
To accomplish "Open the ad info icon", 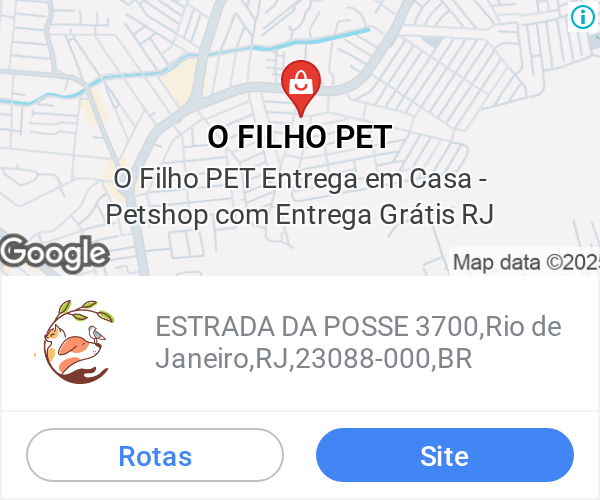I will [x=583, y=17].
